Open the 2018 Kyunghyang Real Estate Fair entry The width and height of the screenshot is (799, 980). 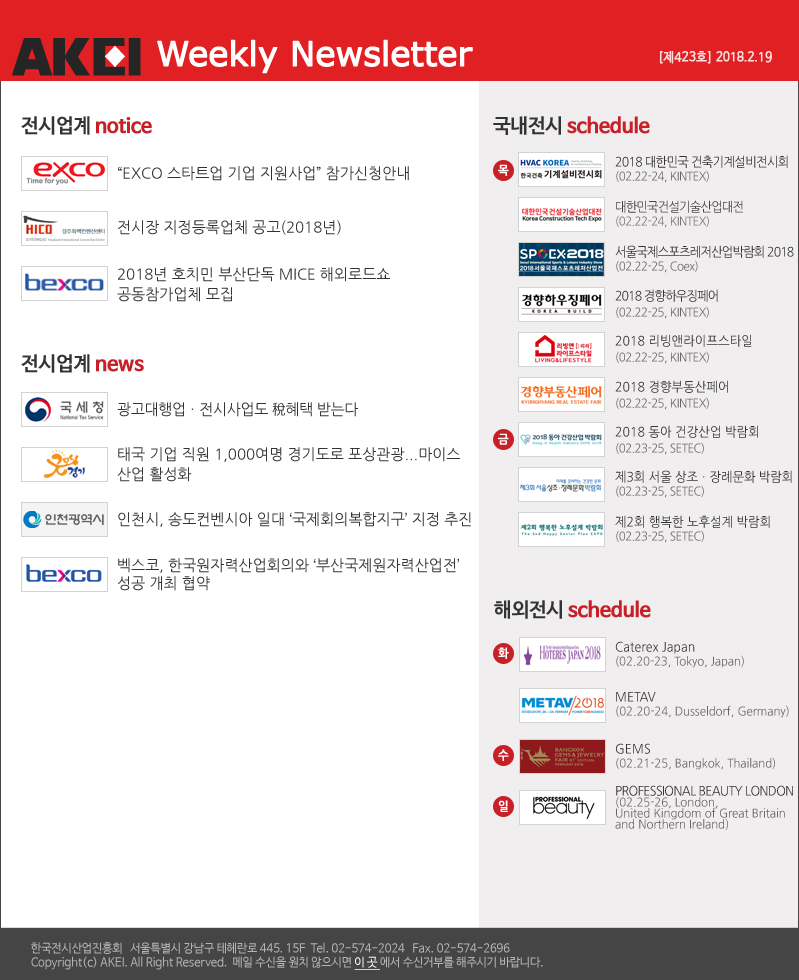[672, 393]
